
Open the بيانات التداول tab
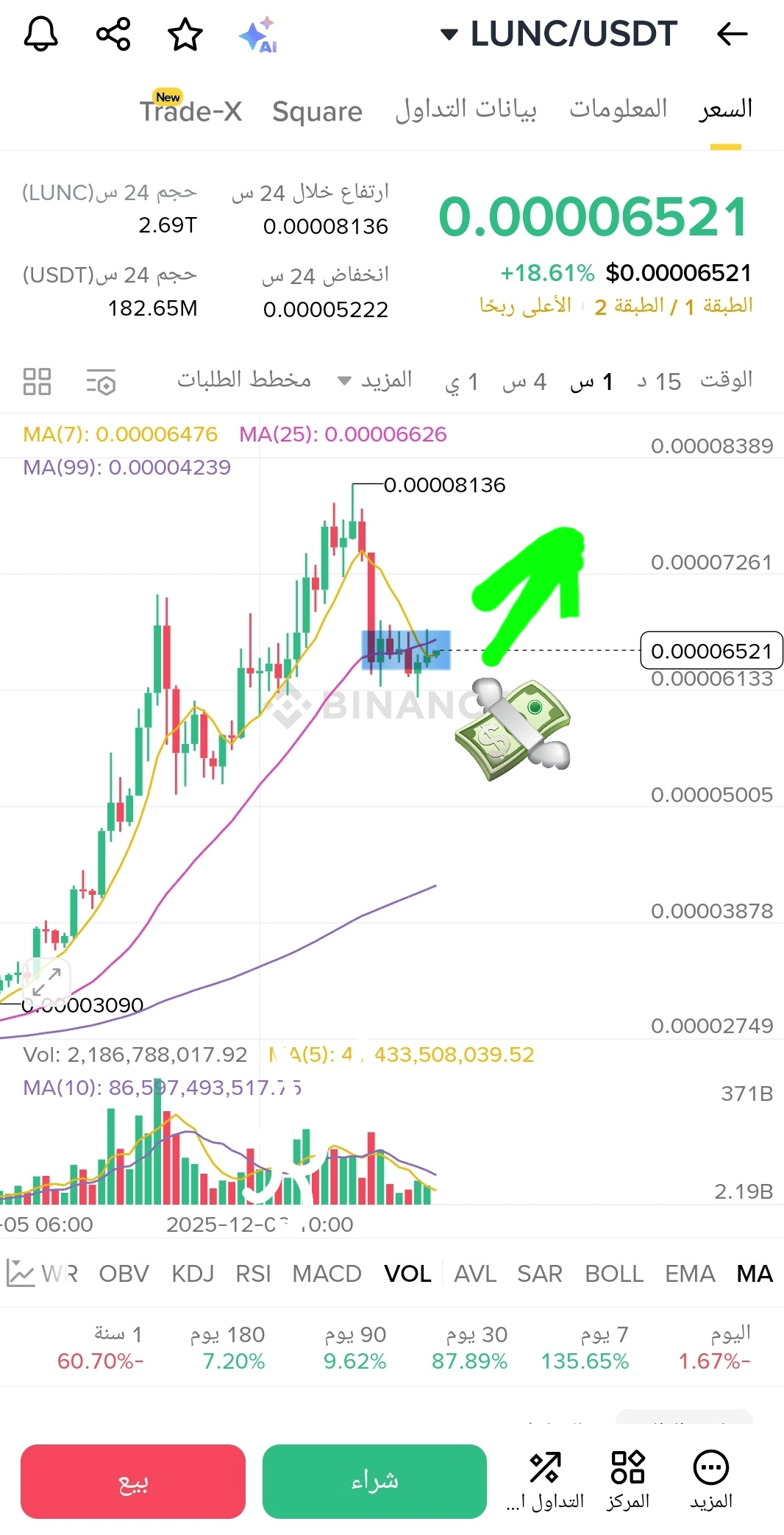(466, 110)
